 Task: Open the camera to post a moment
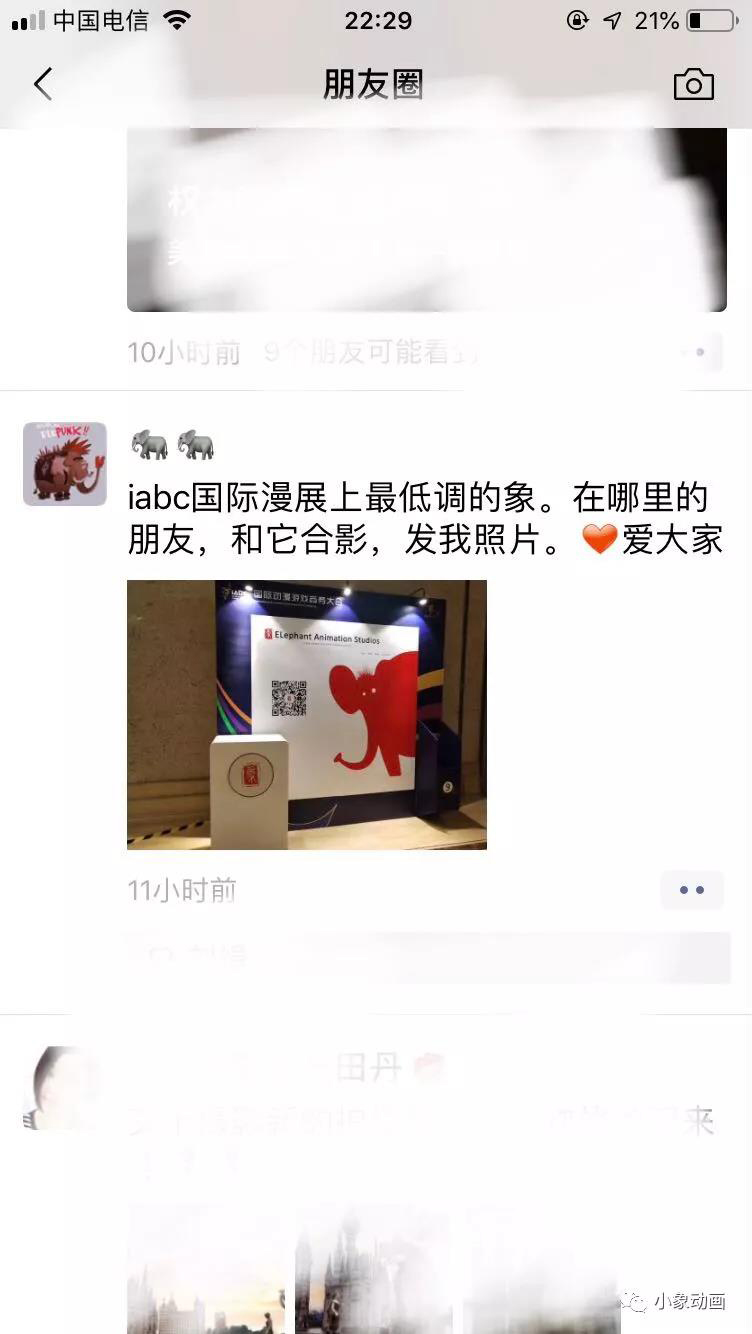pyautogui.click(x=693, y=85)
